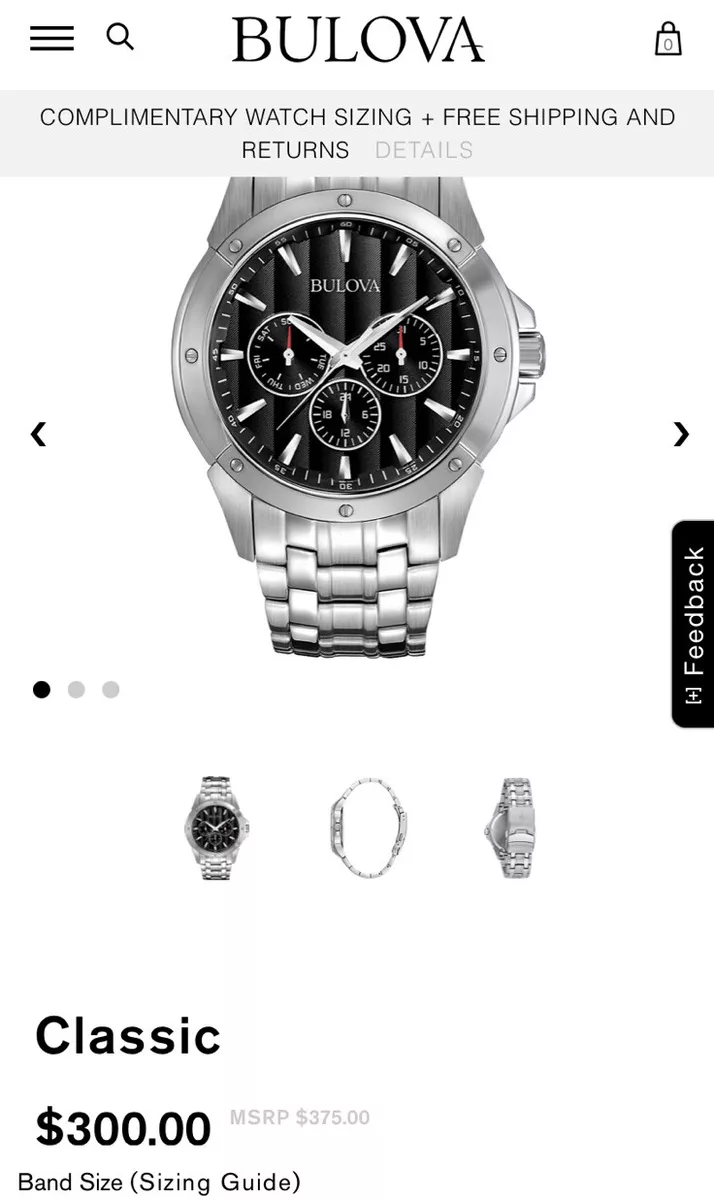Tap the main watch image

[x=358, y=417]
